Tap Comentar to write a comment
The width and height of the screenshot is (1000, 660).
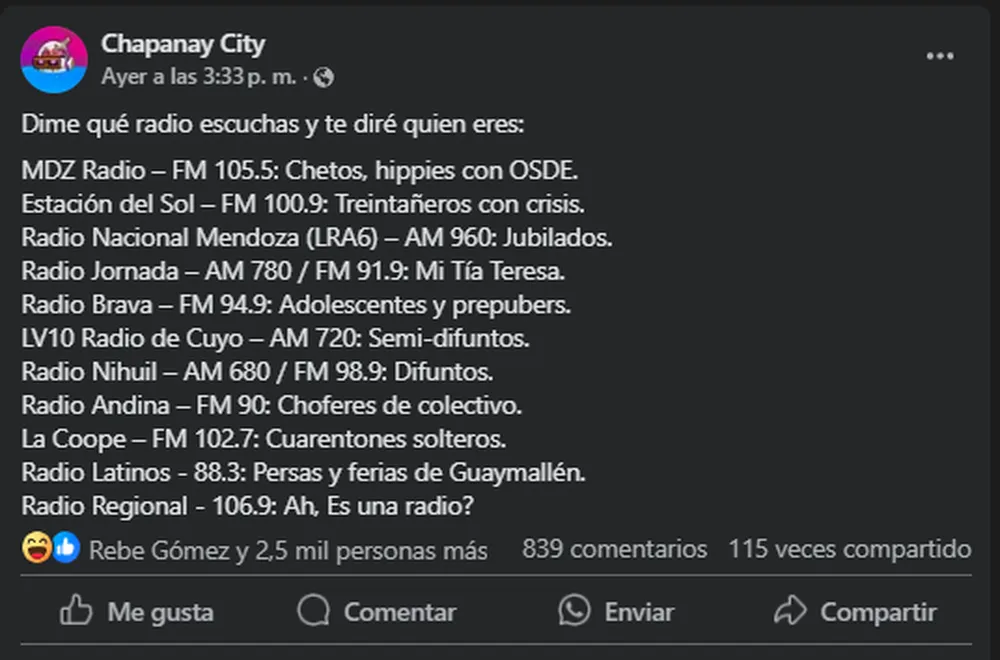pos(377,611)
